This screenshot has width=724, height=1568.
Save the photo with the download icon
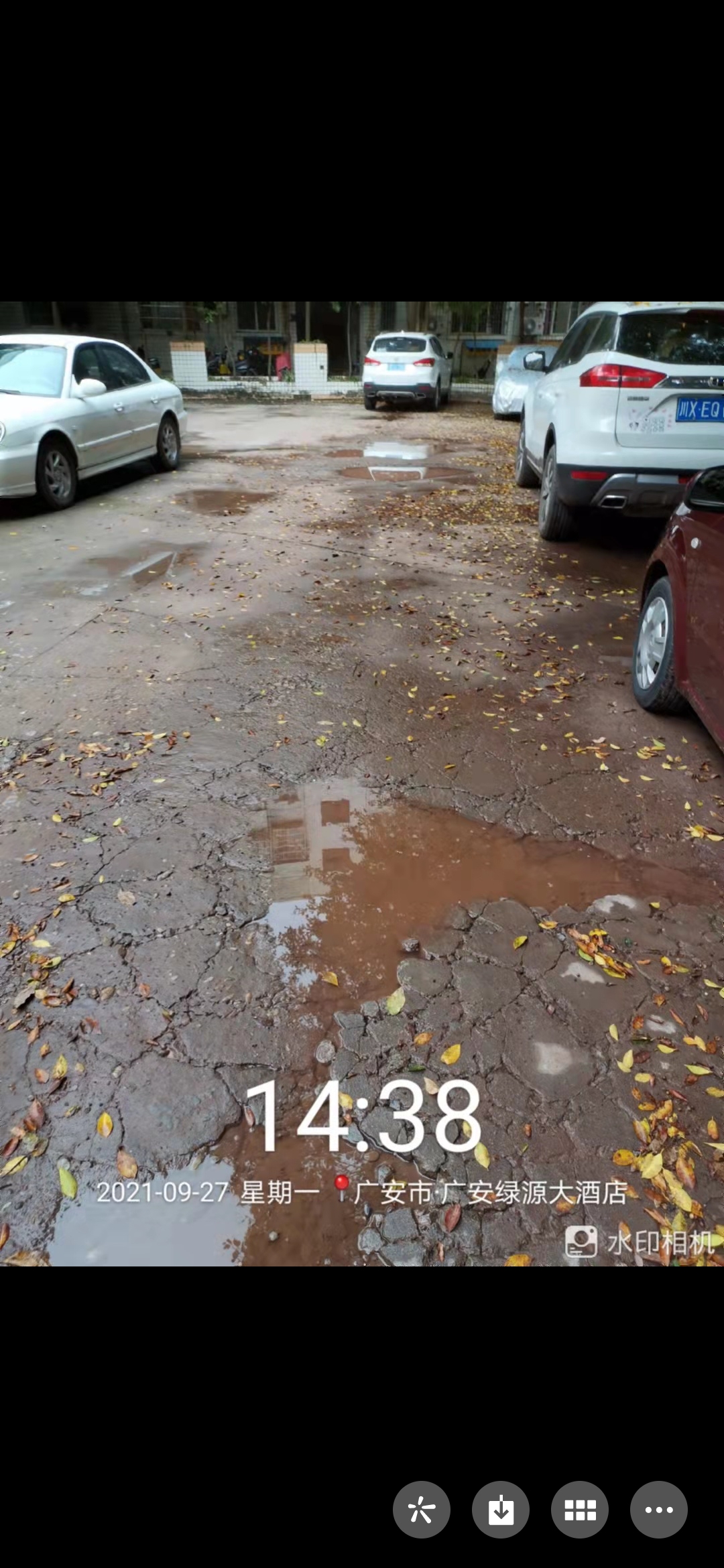pos(500,1509)
